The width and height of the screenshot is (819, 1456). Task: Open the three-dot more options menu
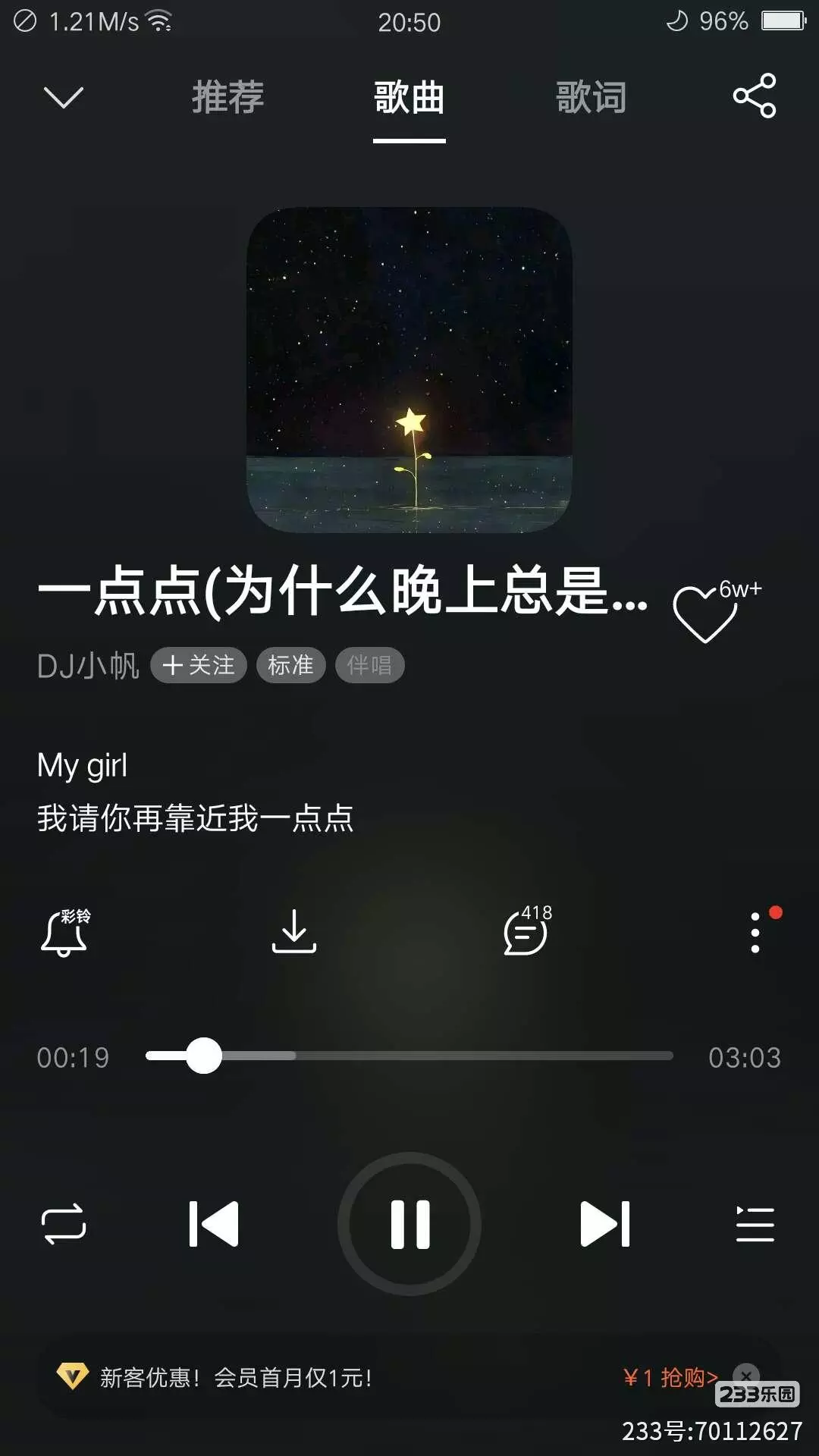click(x=755, y=931)
